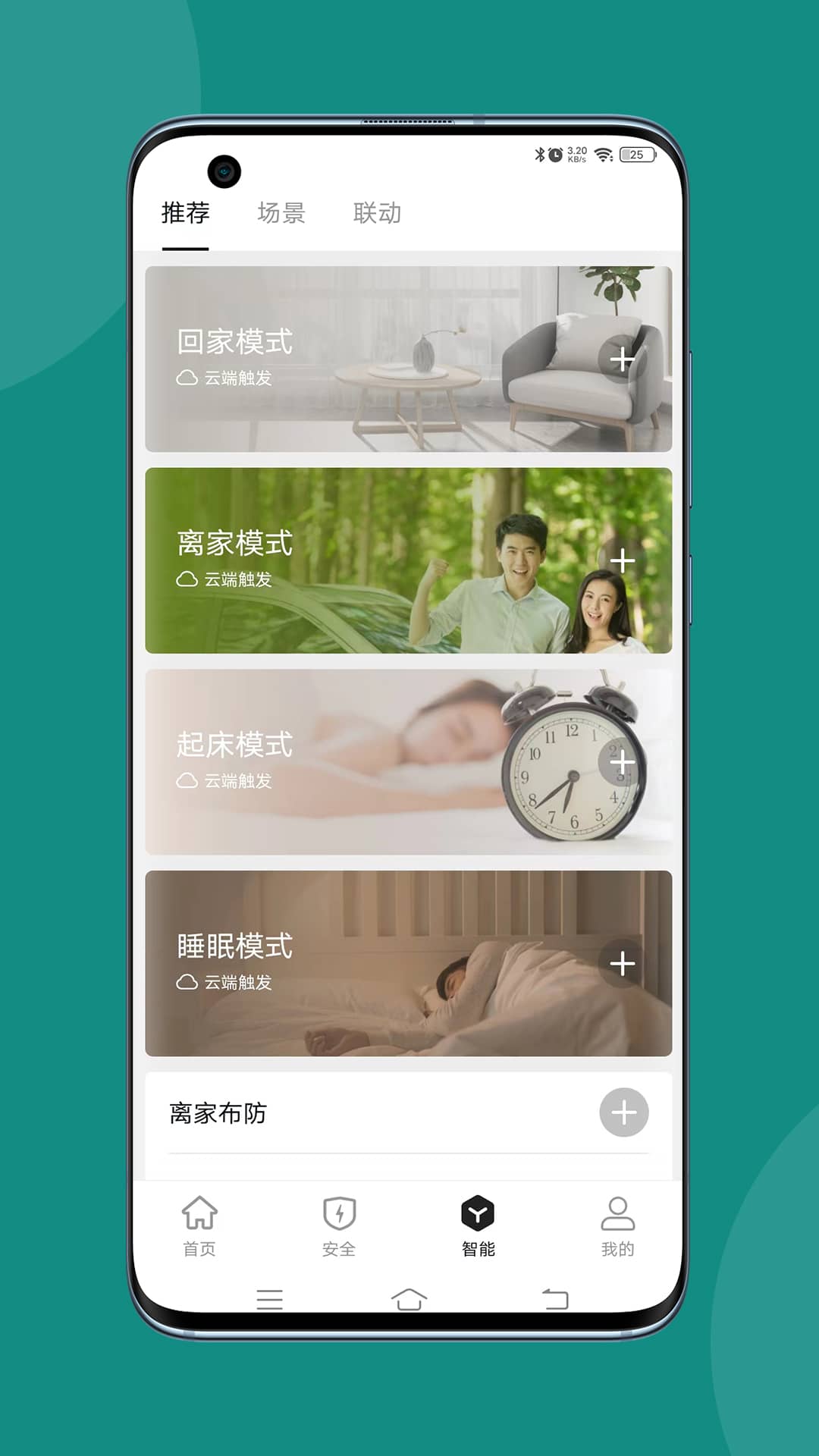Add the 回家模式 scene via its plus icon
This screenshot has height=1456, width=819.
pos(623,360)
